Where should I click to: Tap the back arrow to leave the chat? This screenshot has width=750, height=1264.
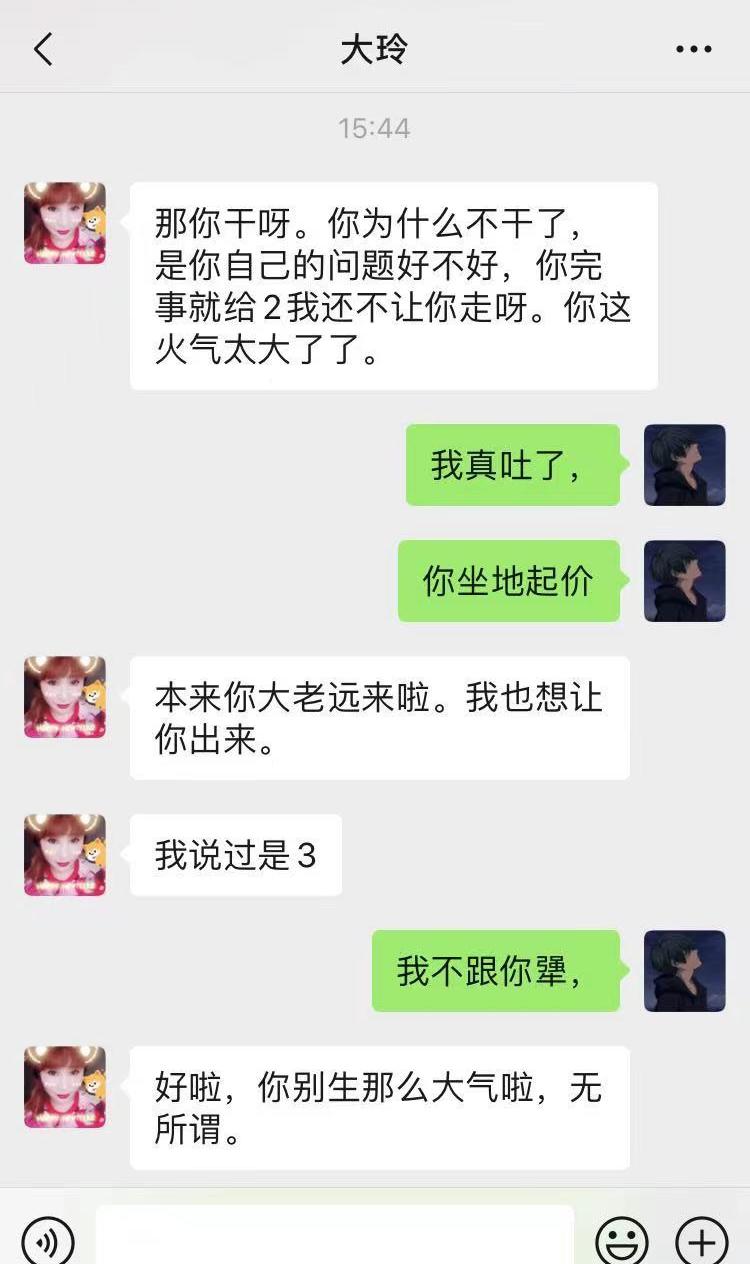(x=42, y=48)
